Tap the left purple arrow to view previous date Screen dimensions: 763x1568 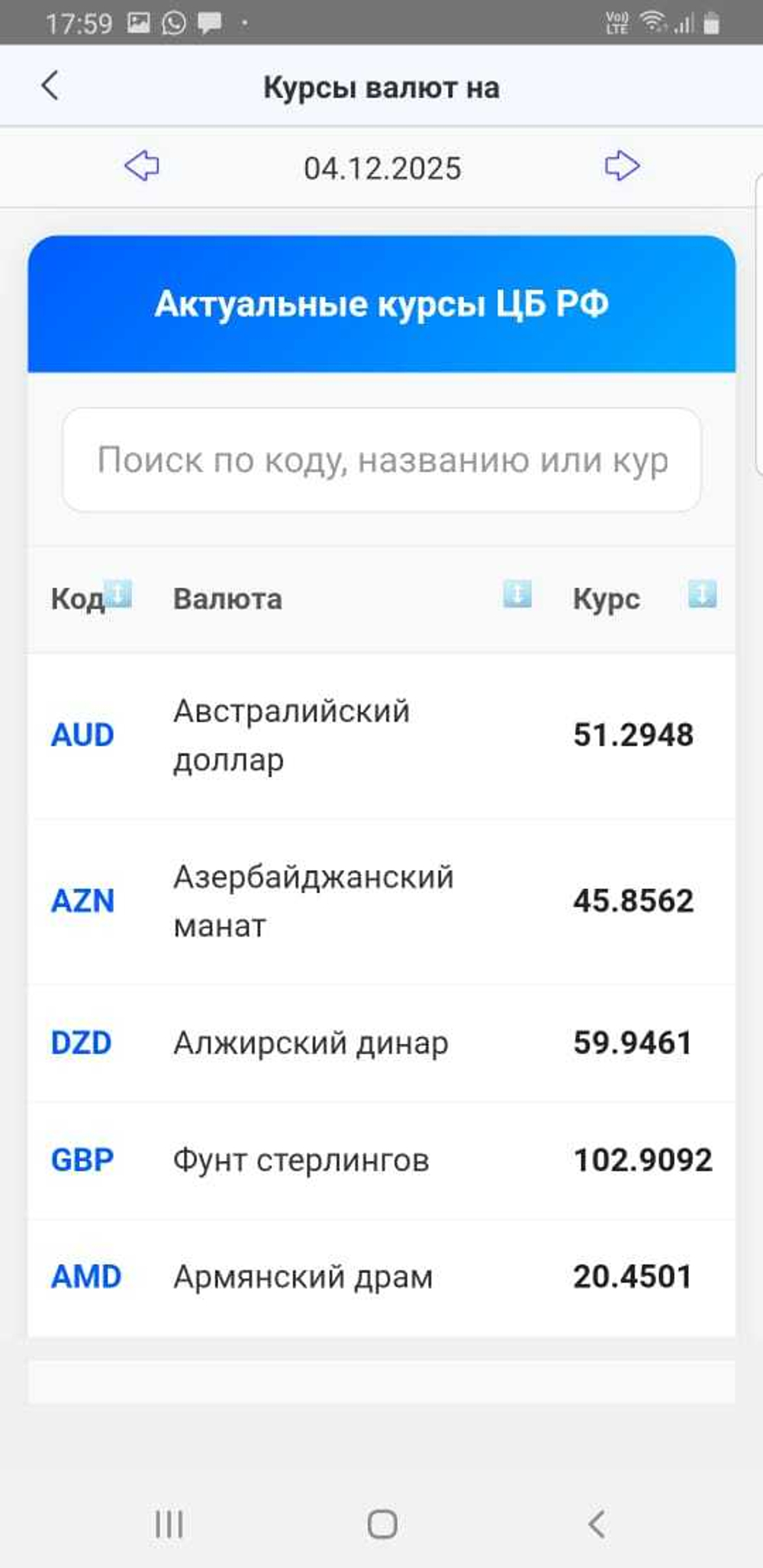(x=141, y=168)
